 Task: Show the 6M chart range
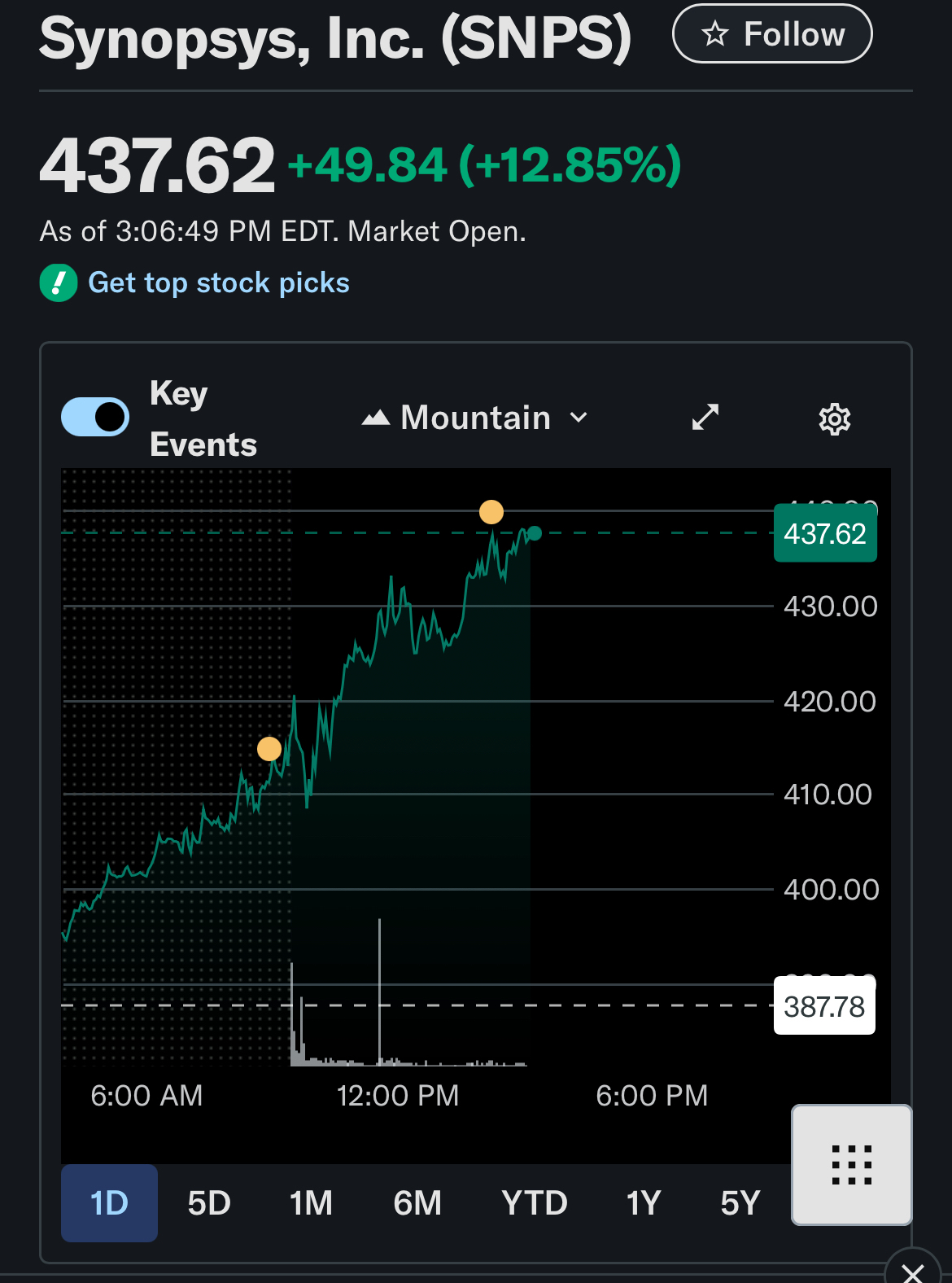(x=417, y=1202)
